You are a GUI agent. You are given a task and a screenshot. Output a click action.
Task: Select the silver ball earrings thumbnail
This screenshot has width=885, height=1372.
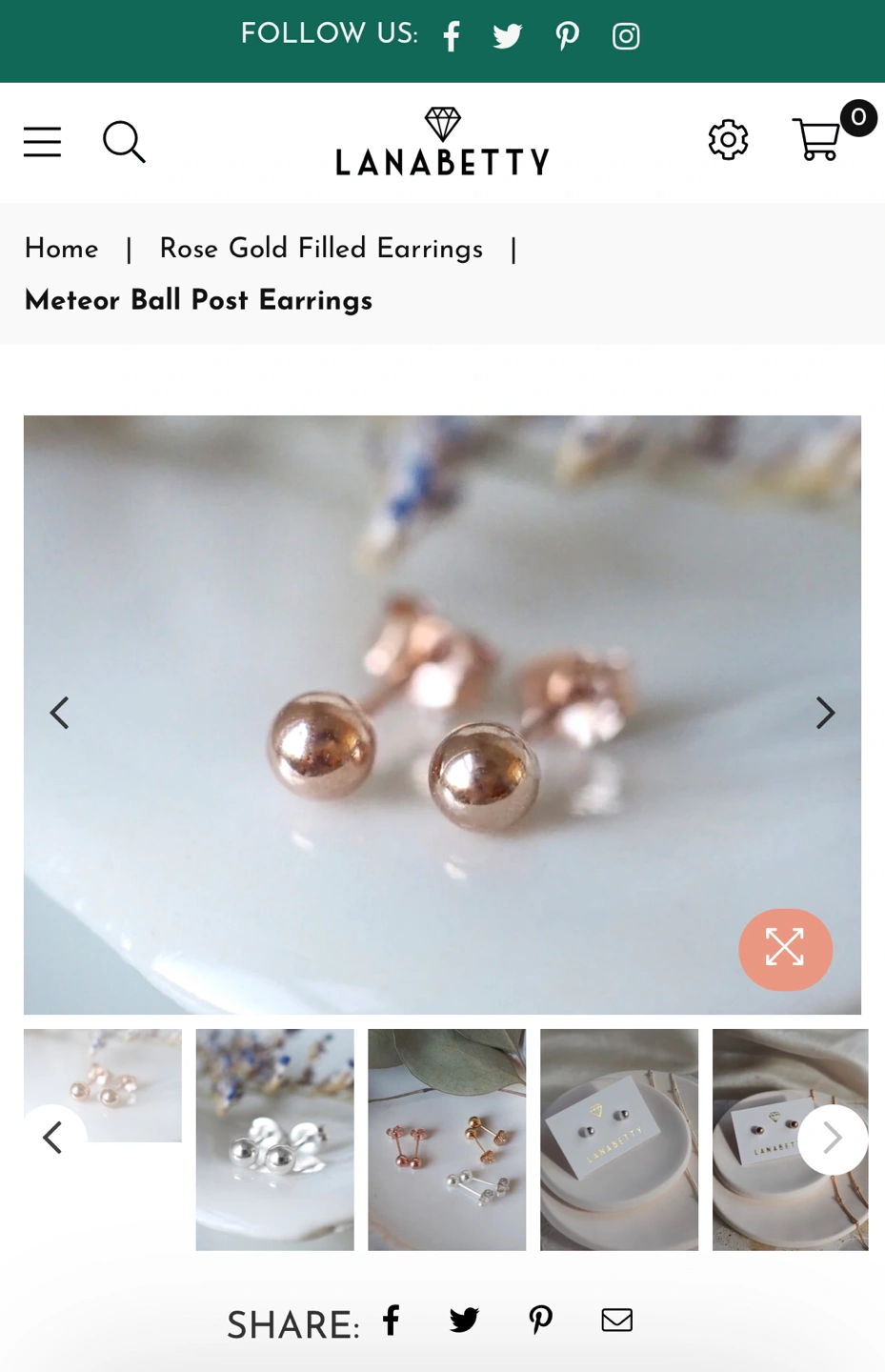[x=274, y=1140]
